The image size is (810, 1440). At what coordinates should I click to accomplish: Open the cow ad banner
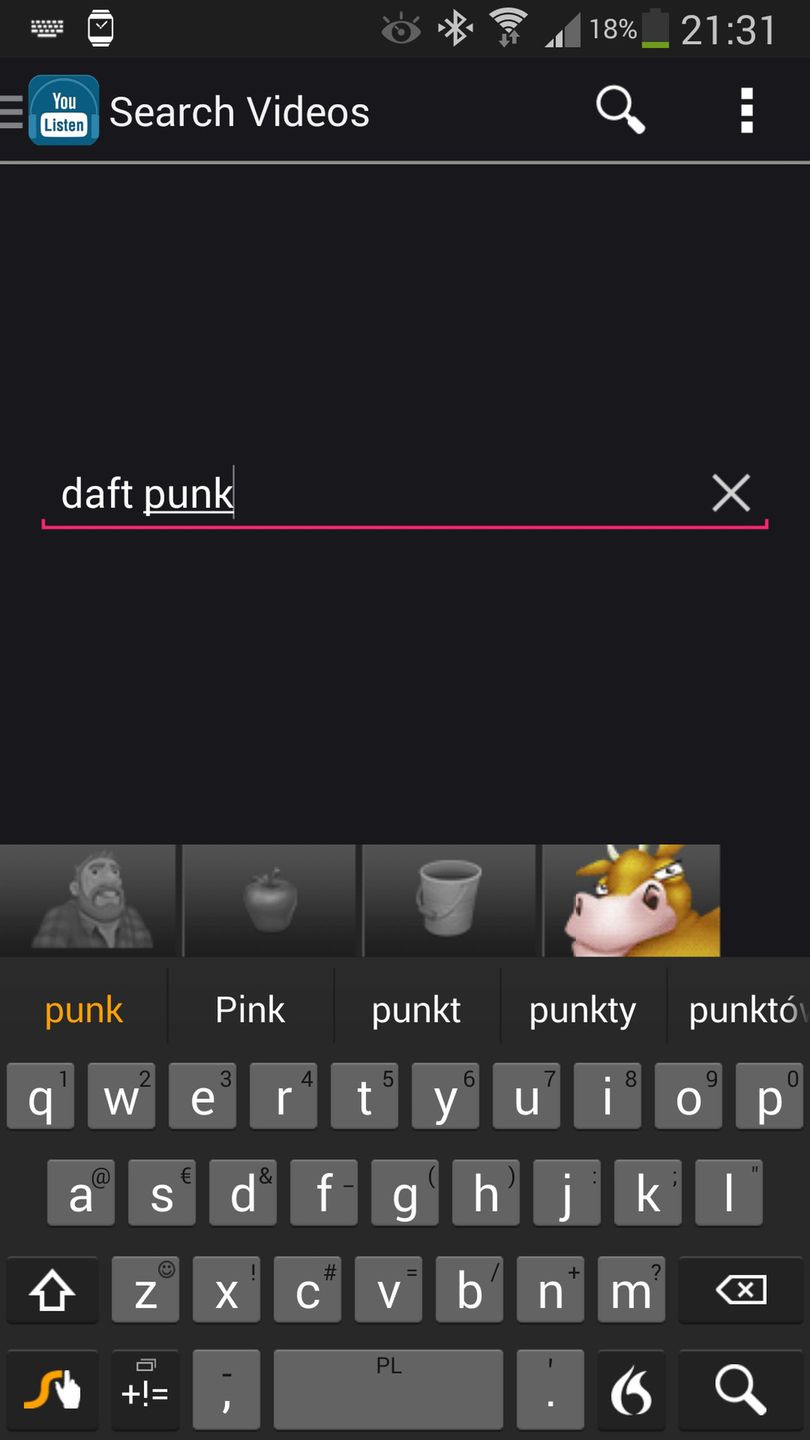point(630,900)
